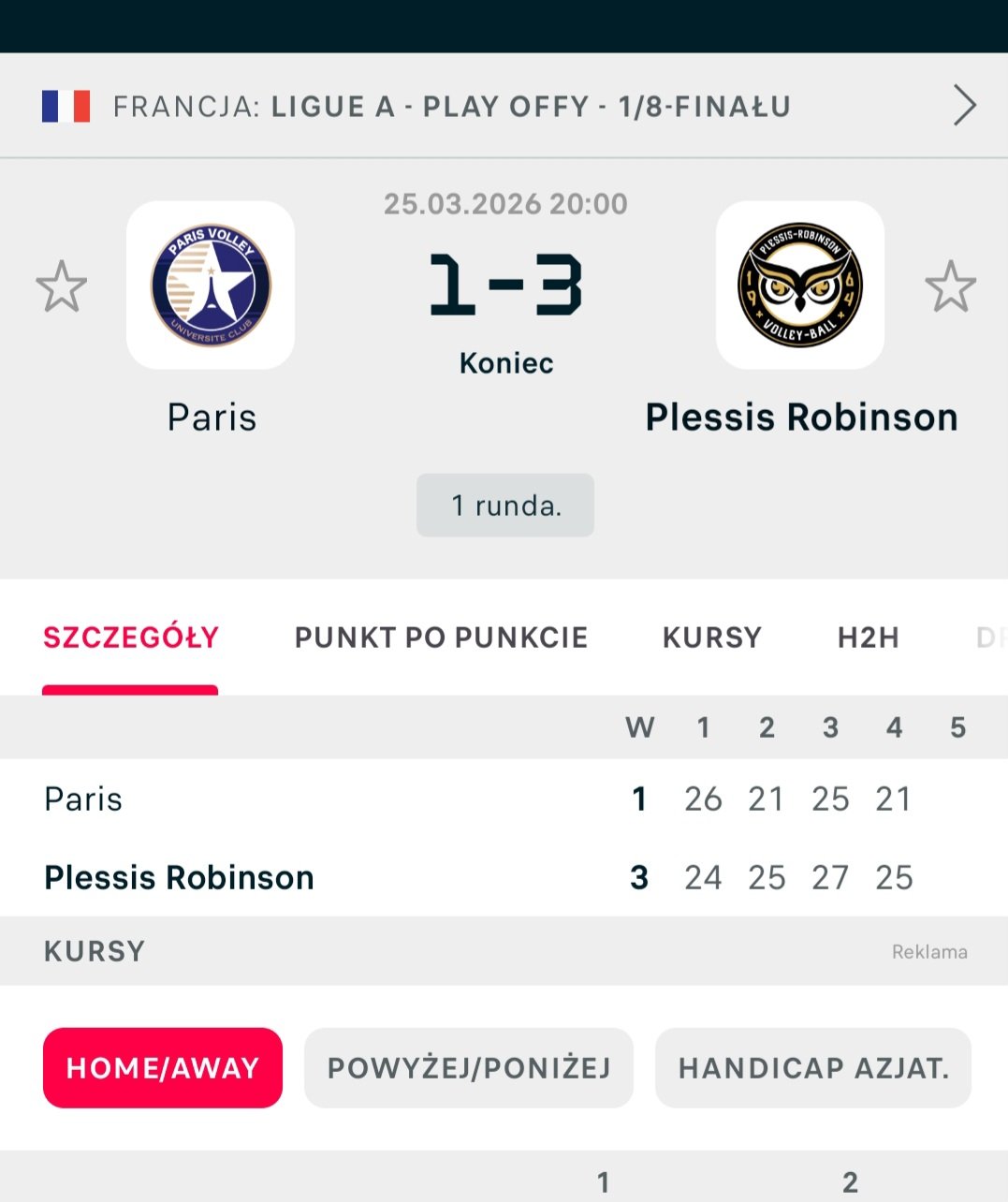The height and width of the screenshot is (1202, 1008).
Task: Open the Paris Volley team logo
Action: pos(211,285)
